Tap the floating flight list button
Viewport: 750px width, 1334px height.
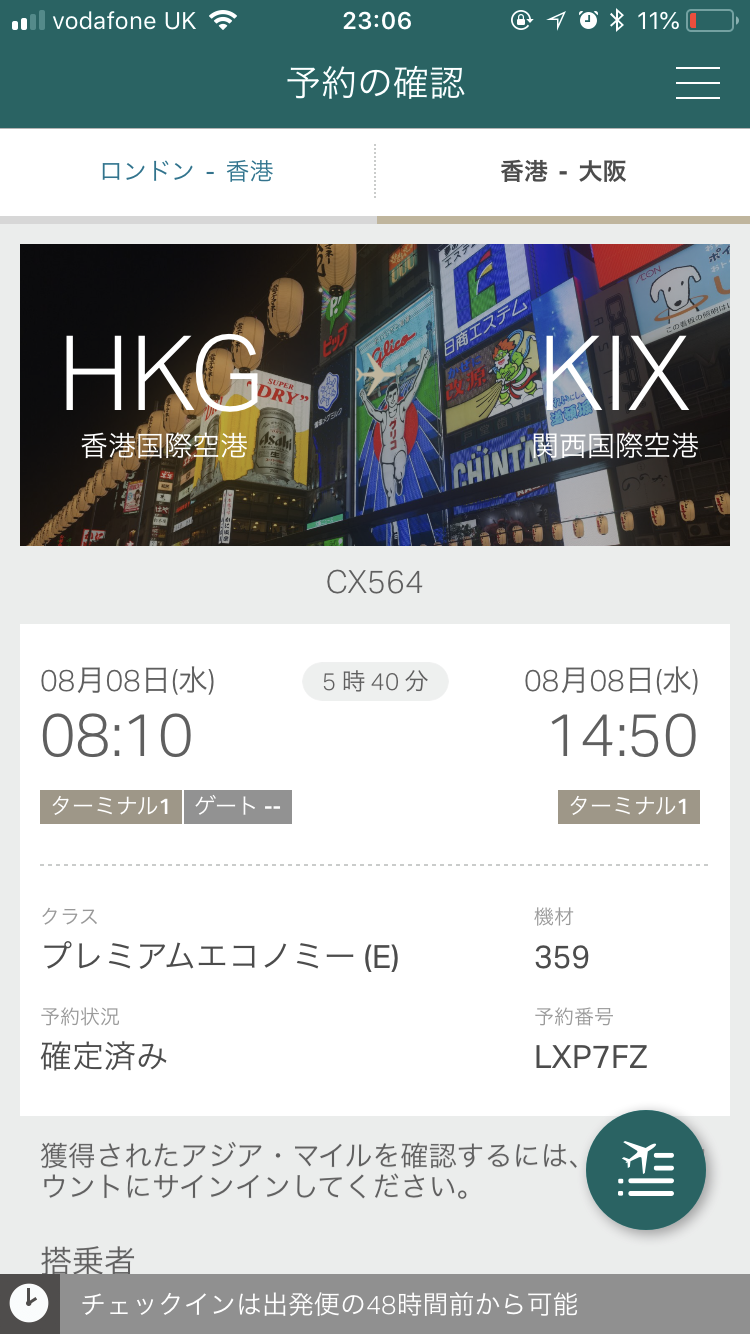pos(646,1170)
